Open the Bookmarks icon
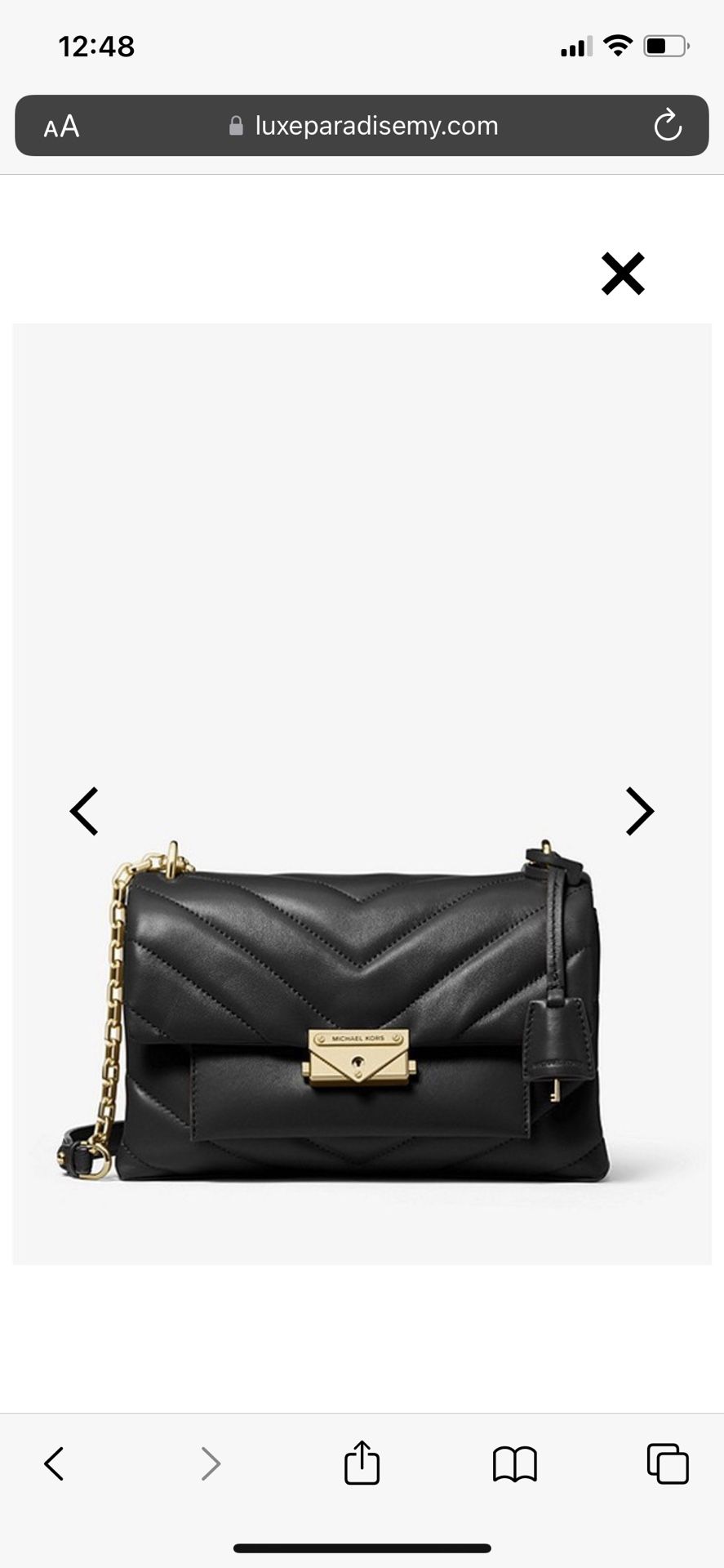724x1568 pixels. [x=514, y=1463]
